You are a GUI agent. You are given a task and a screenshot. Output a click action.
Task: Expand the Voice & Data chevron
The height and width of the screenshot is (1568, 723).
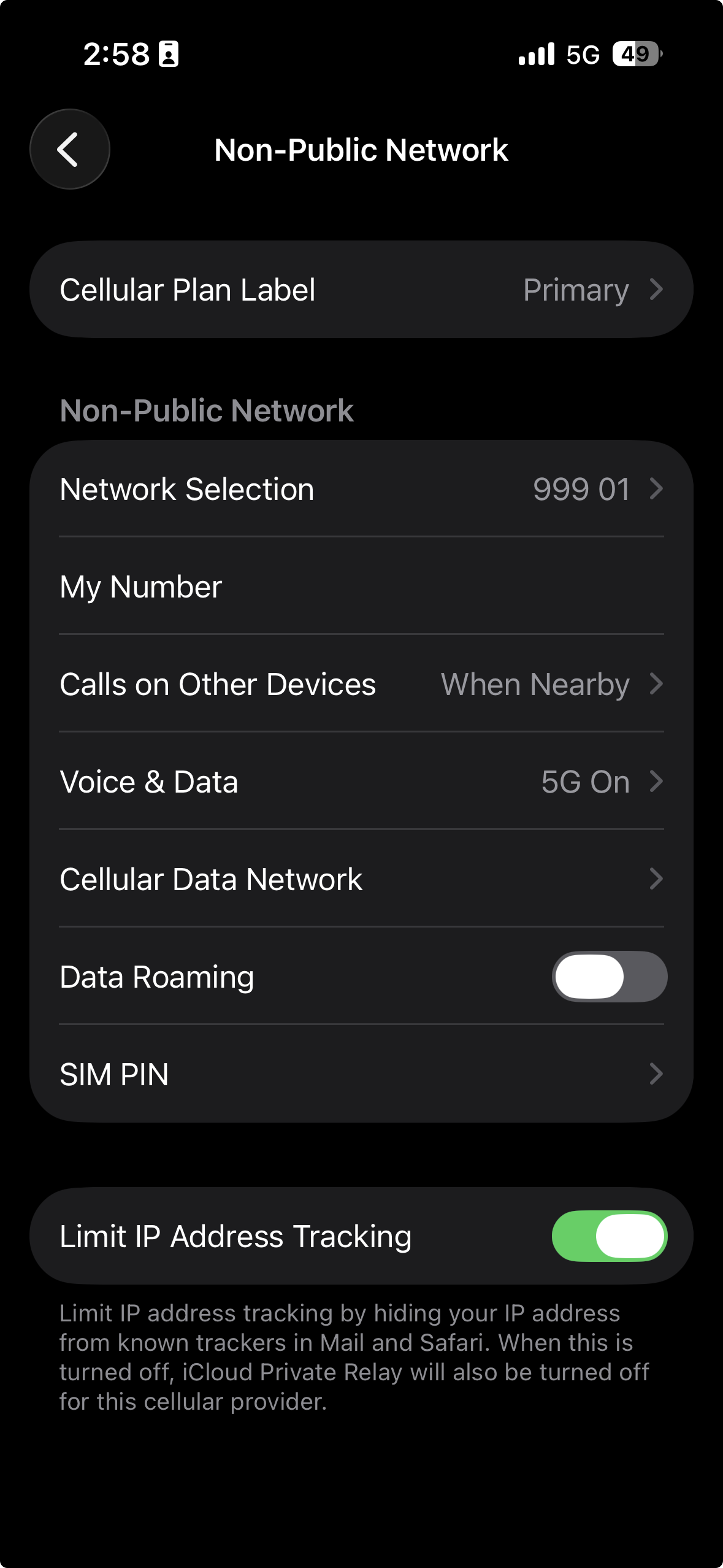pyautogui.click(x=656, y=782)
